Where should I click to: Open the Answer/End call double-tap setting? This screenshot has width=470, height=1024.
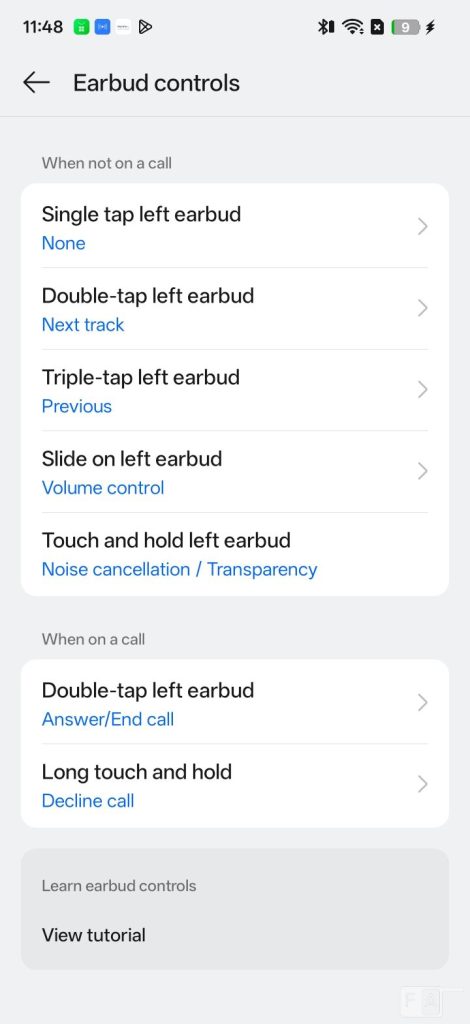(235, 703)
